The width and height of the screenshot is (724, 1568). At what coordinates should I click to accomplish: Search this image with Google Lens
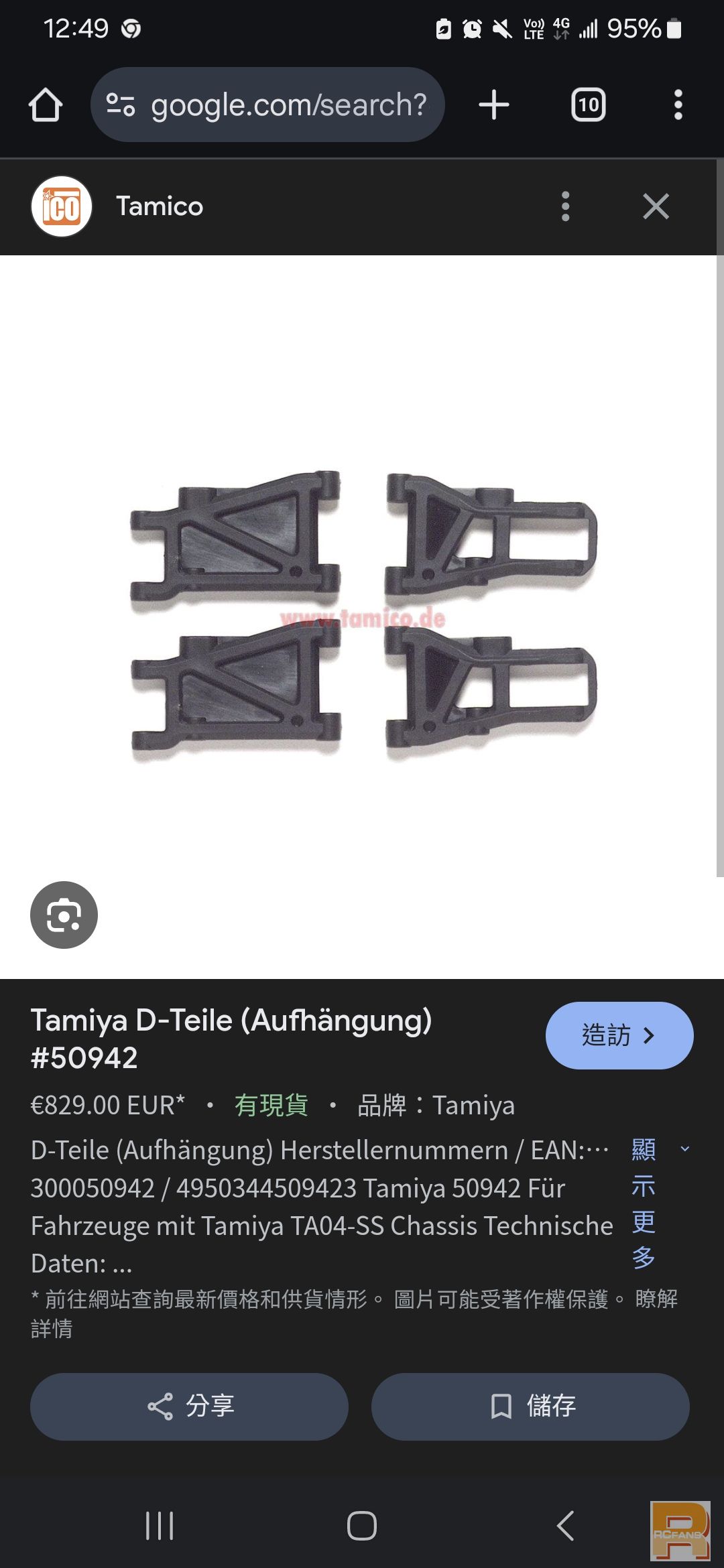[x=64, y=915]
